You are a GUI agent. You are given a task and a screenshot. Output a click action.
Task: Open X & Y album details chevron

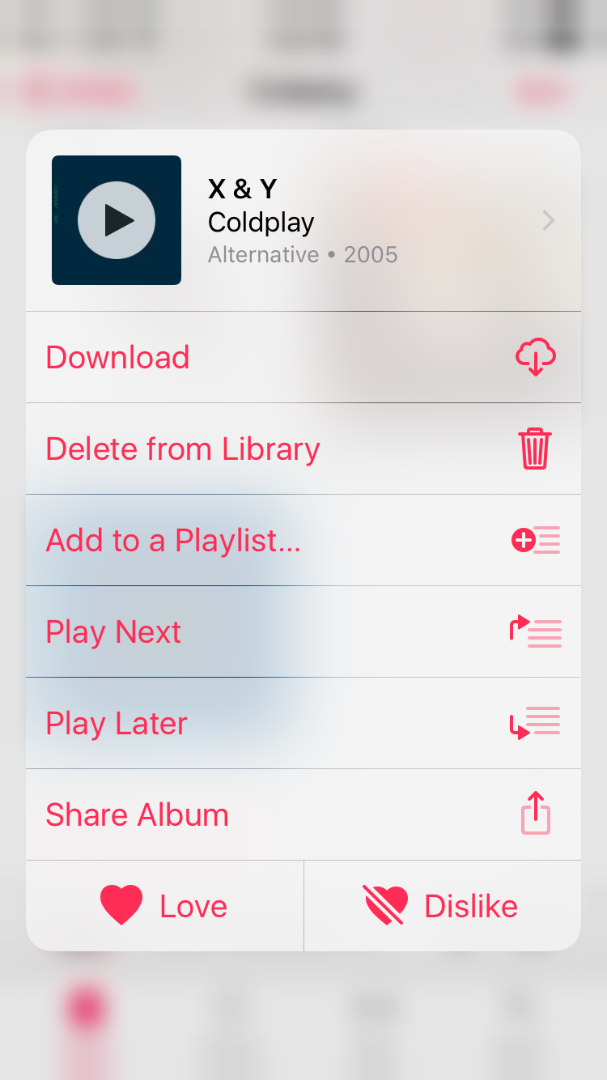tap(548, 221)
